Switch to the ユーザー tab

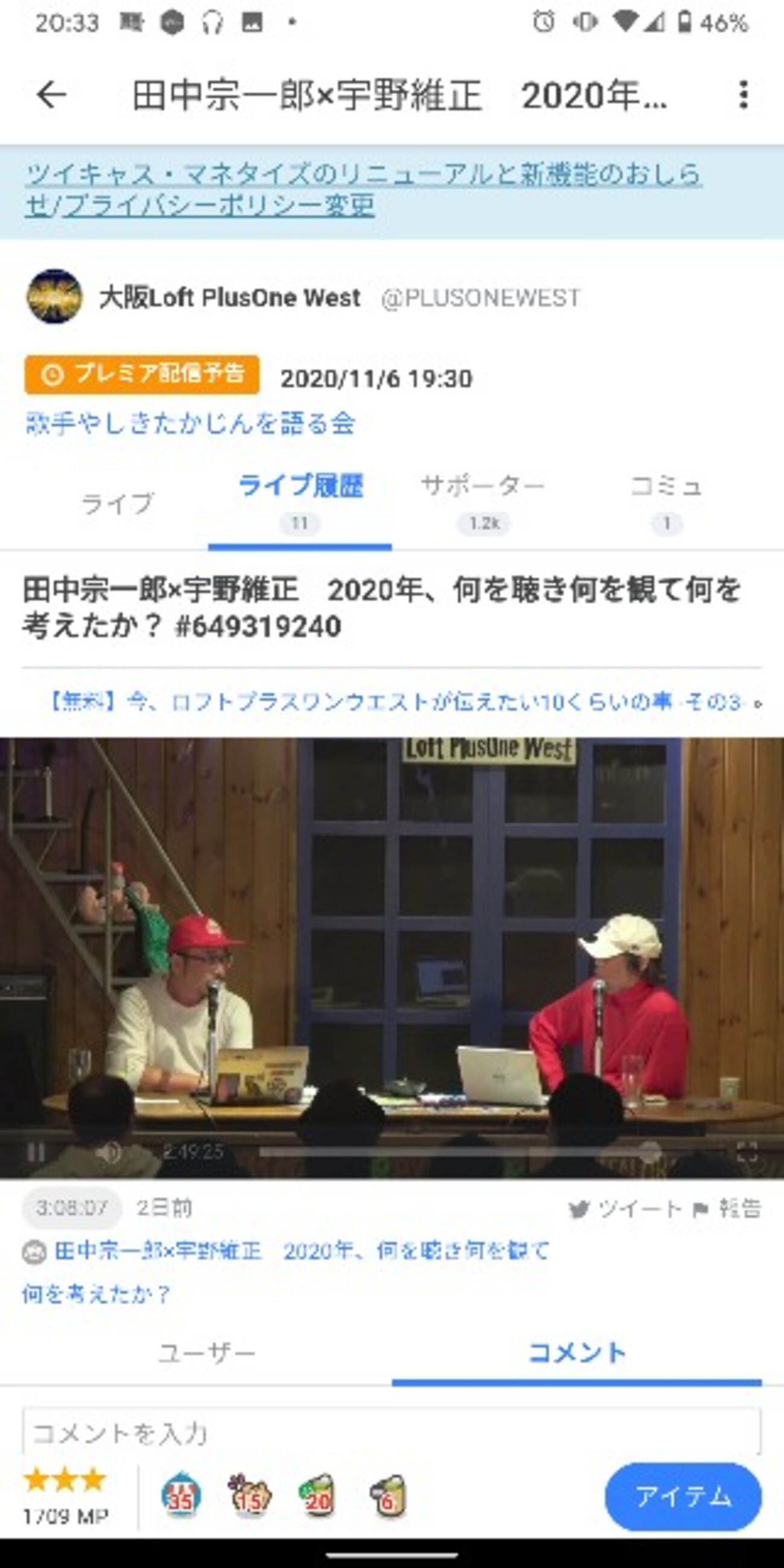pos(207,1353)
